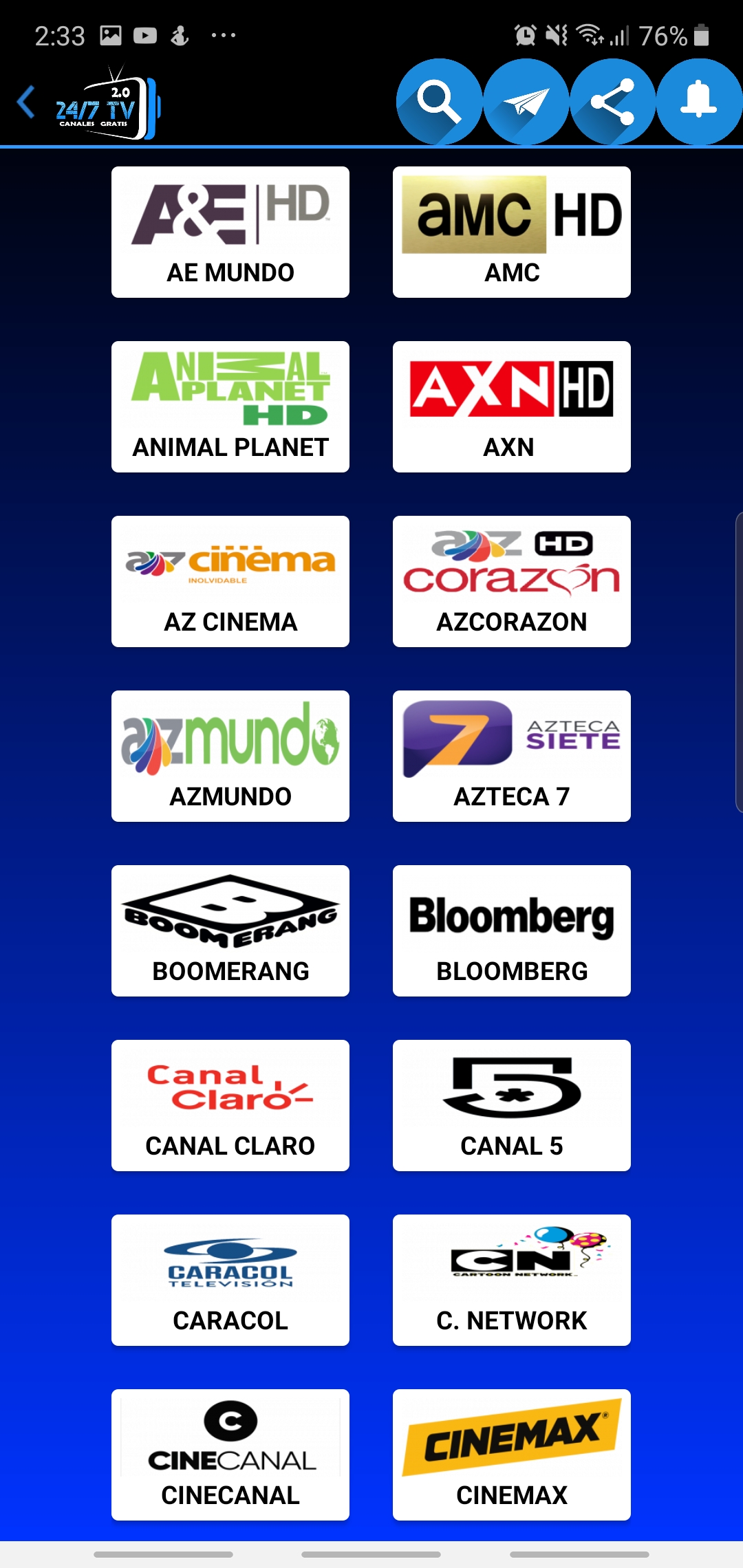Select the AZMUNDO channel tile

click(230, 756)
